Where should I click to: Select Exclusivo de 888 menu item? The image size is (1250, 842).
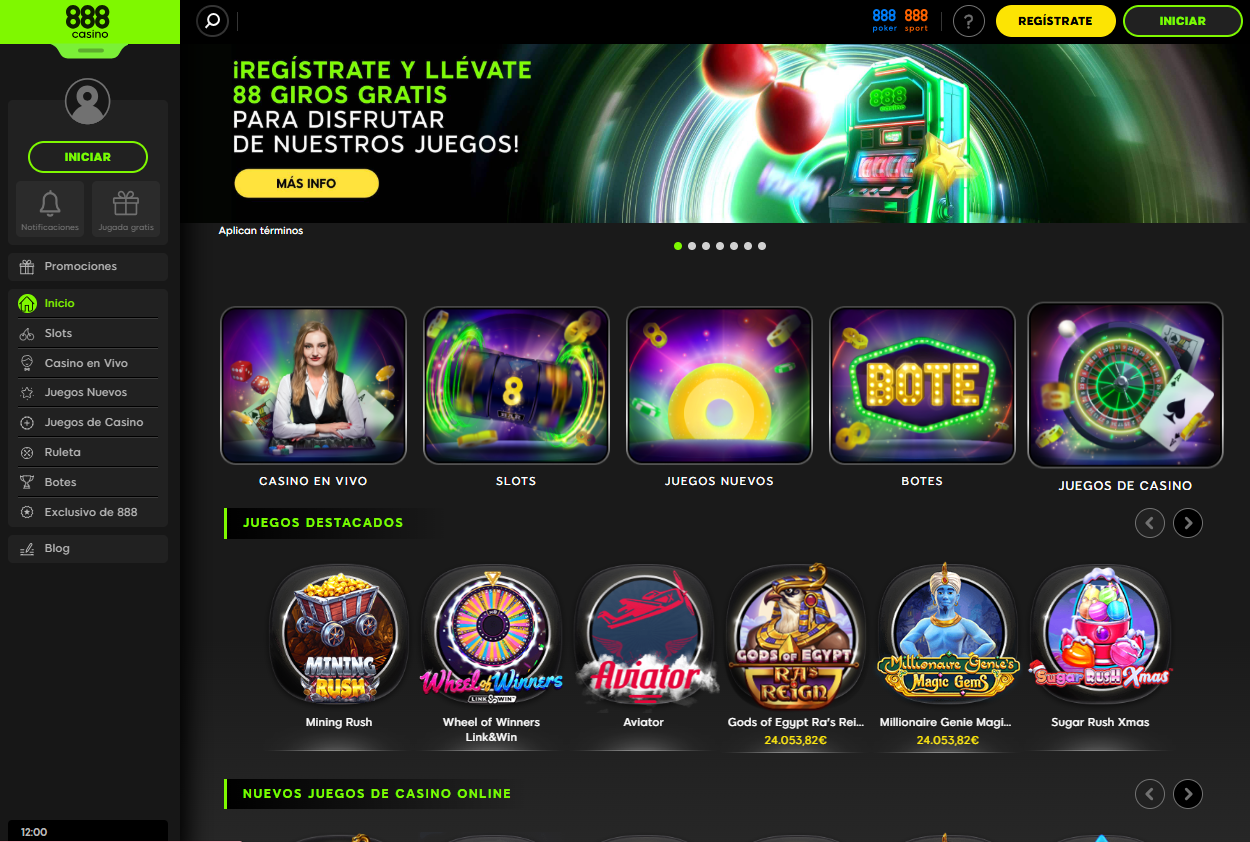pyautogui.click(x=90, y=512)
